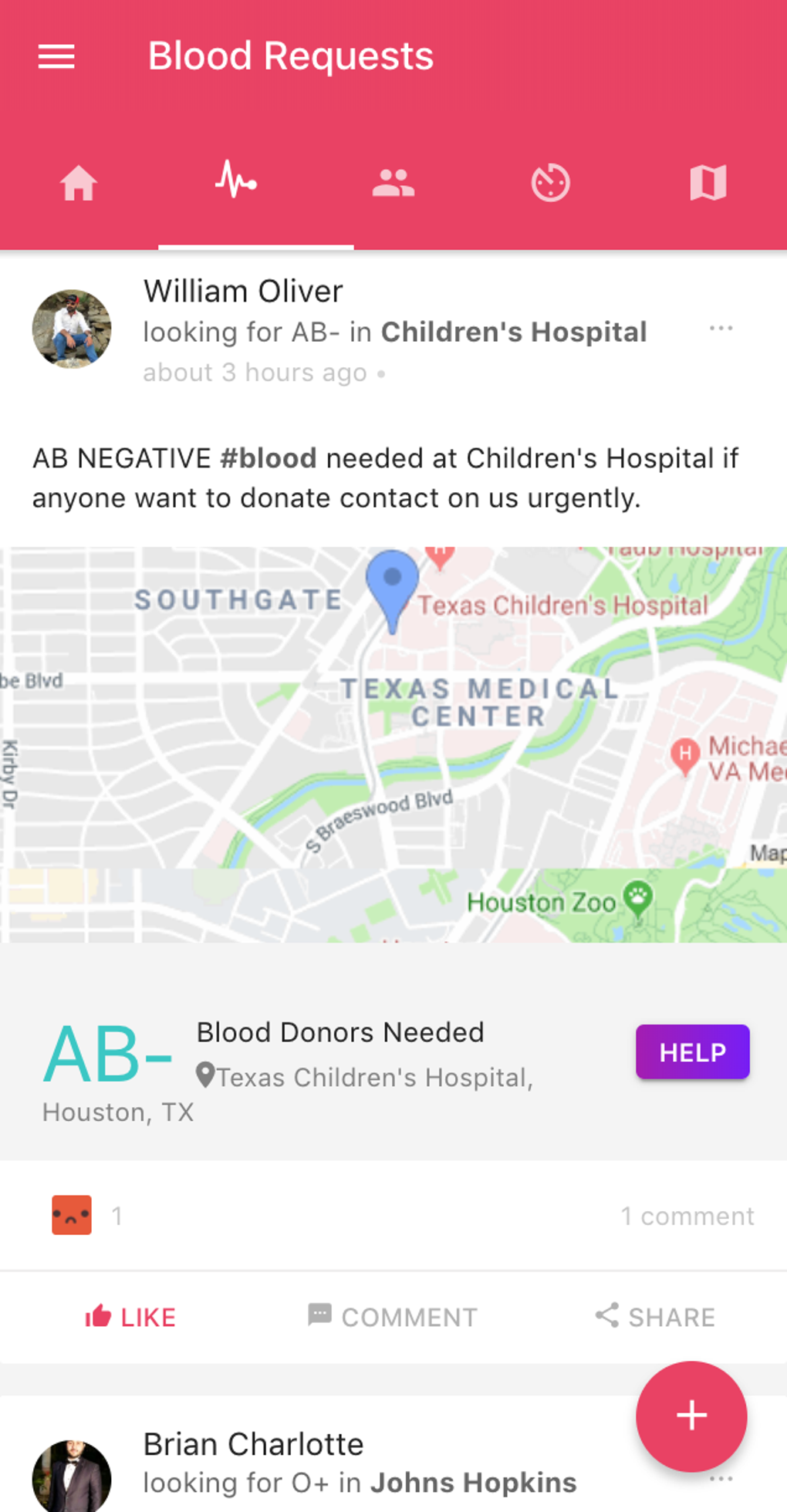Like William Oliver's blood request
Image resolution: width=787 pixels, height=1512 pixels.
(x=130, y=1316)
